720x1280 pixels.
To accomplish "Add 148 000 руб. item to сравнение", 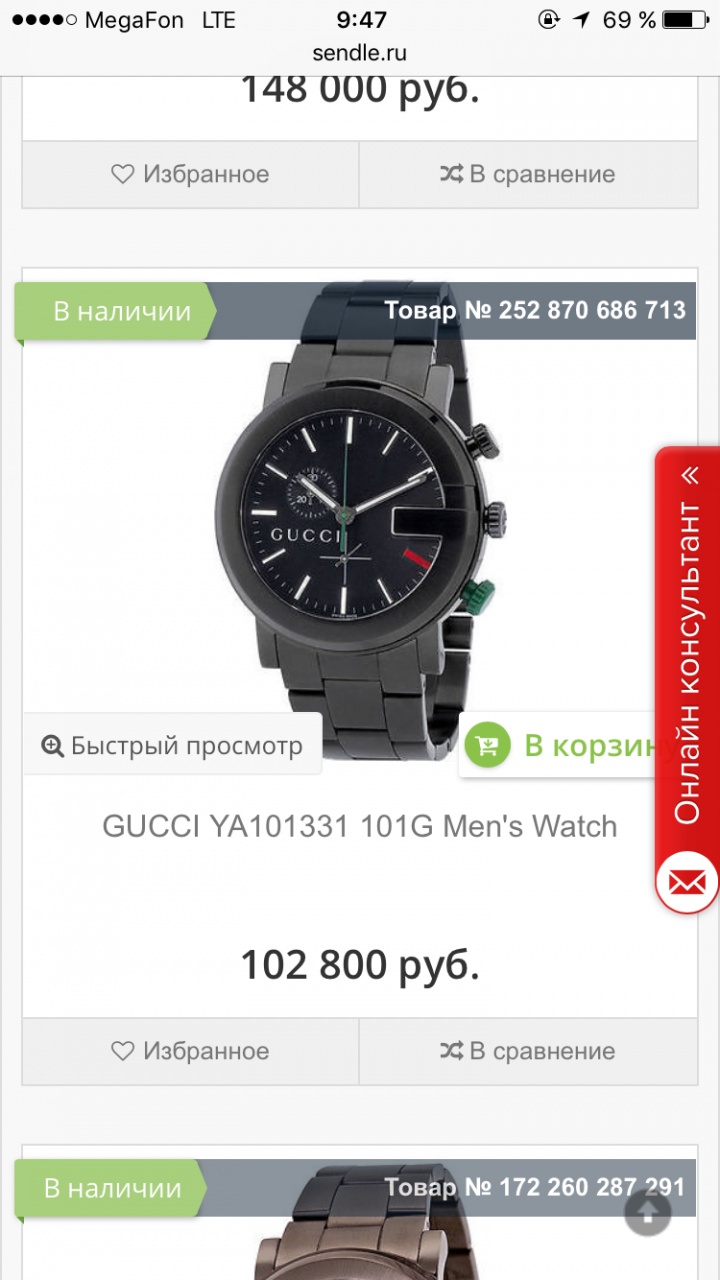I will coord(527,174).
